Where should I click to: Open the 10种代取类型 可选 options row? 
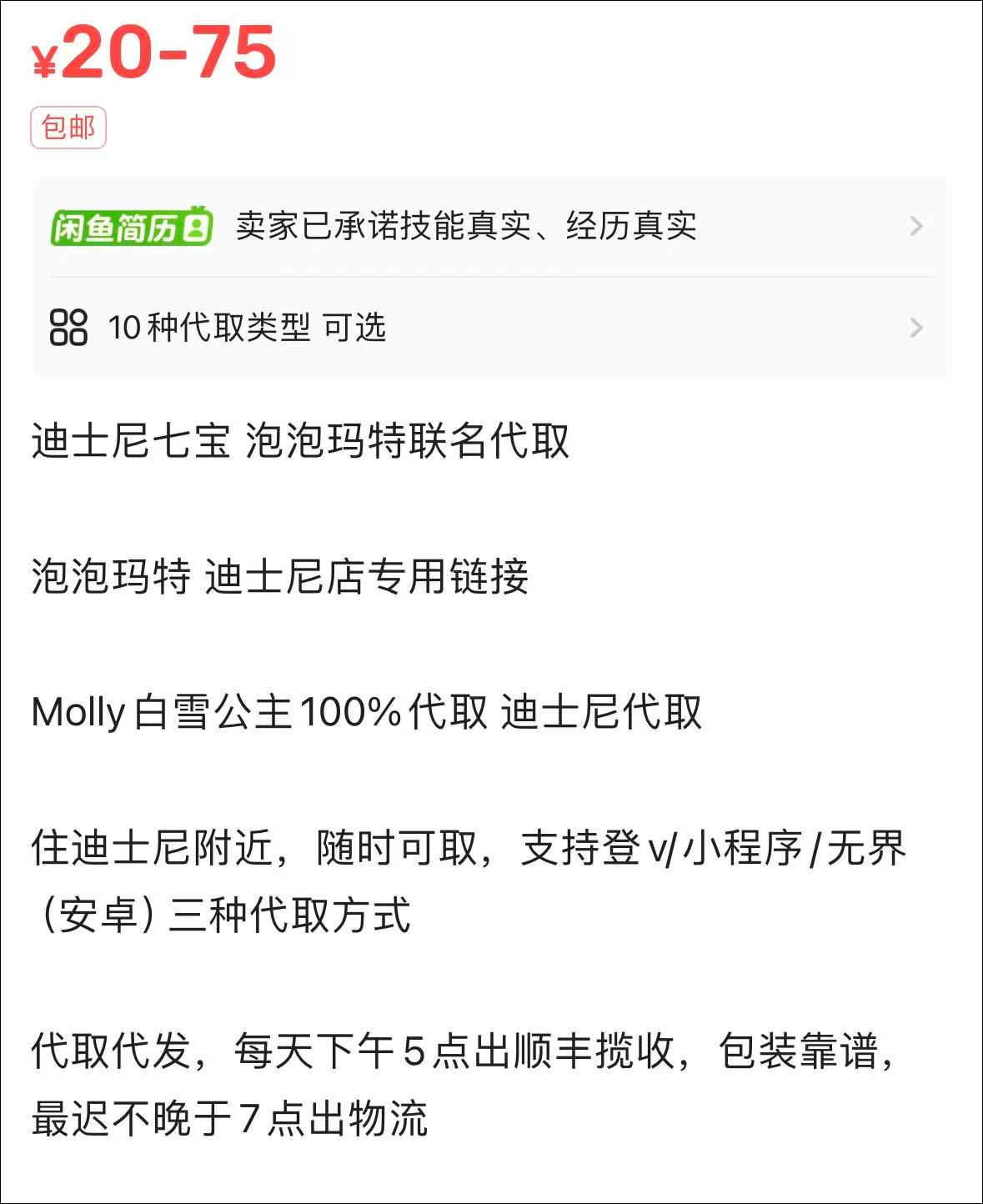pyautogui.click(x=490, y=327)
